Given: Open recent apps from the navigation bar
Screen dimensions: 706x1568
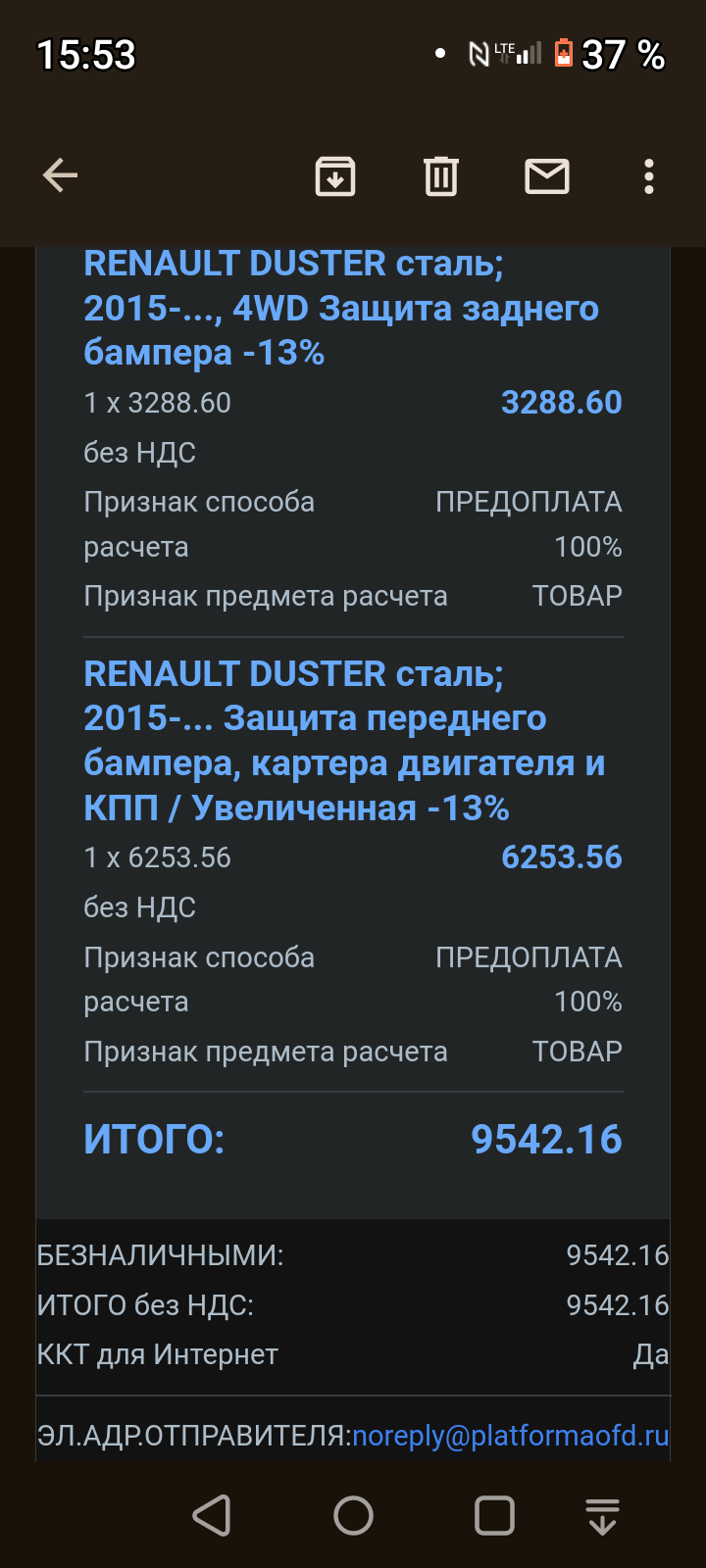Looking at the screenshot, I should pyautogui.click(x=494, y=1515).
